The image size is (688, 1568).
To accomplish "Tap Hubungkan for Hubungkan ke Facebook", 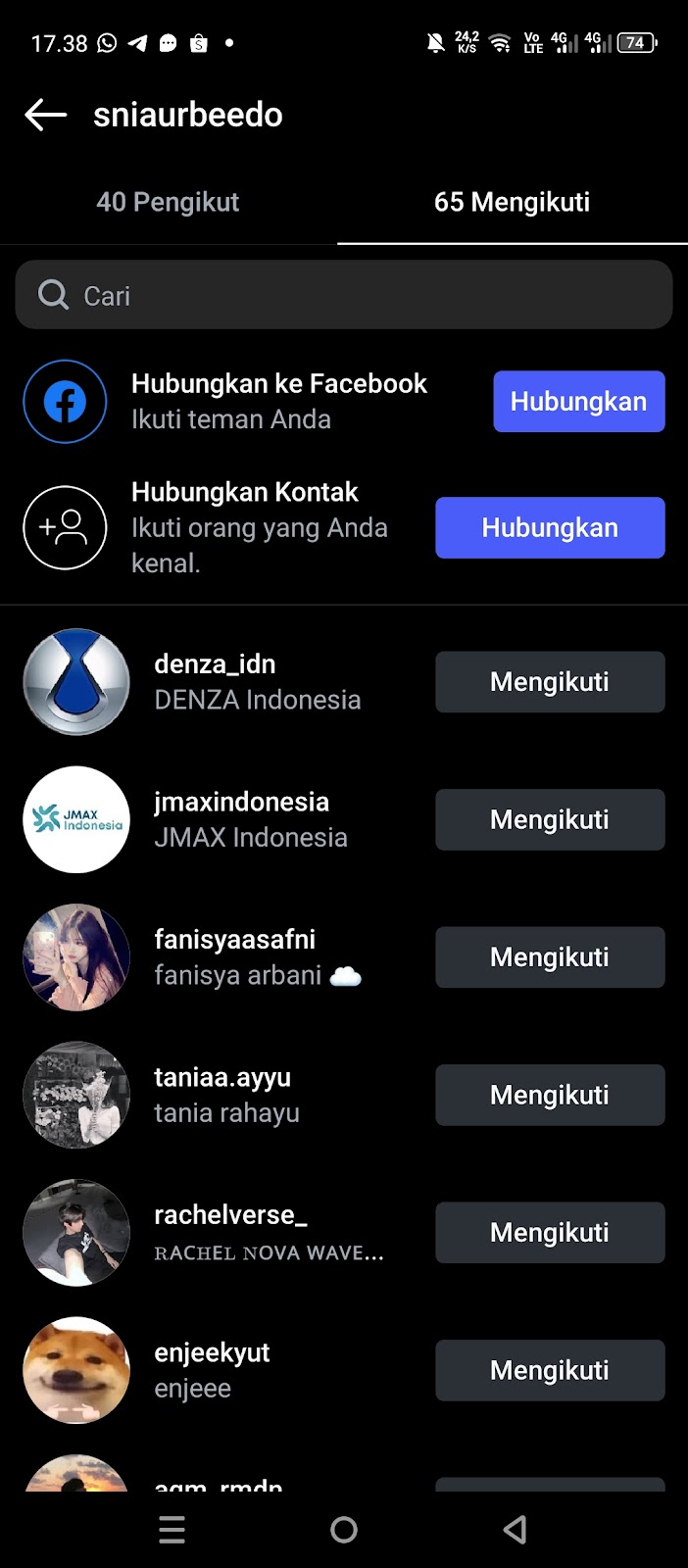I will pos(578,402).
